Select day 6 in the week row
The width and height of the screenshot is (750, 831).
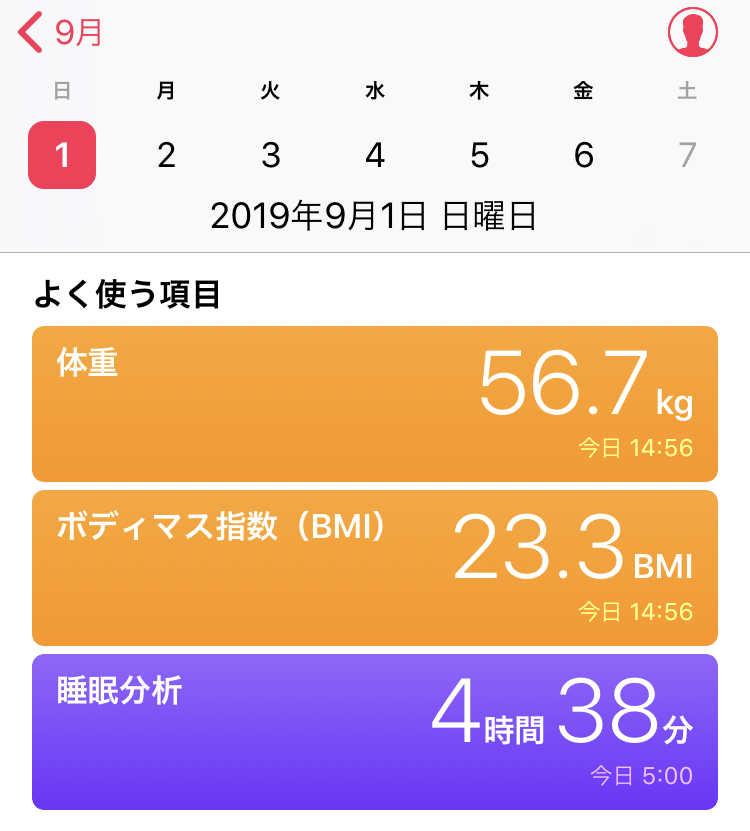click(584, 155)
